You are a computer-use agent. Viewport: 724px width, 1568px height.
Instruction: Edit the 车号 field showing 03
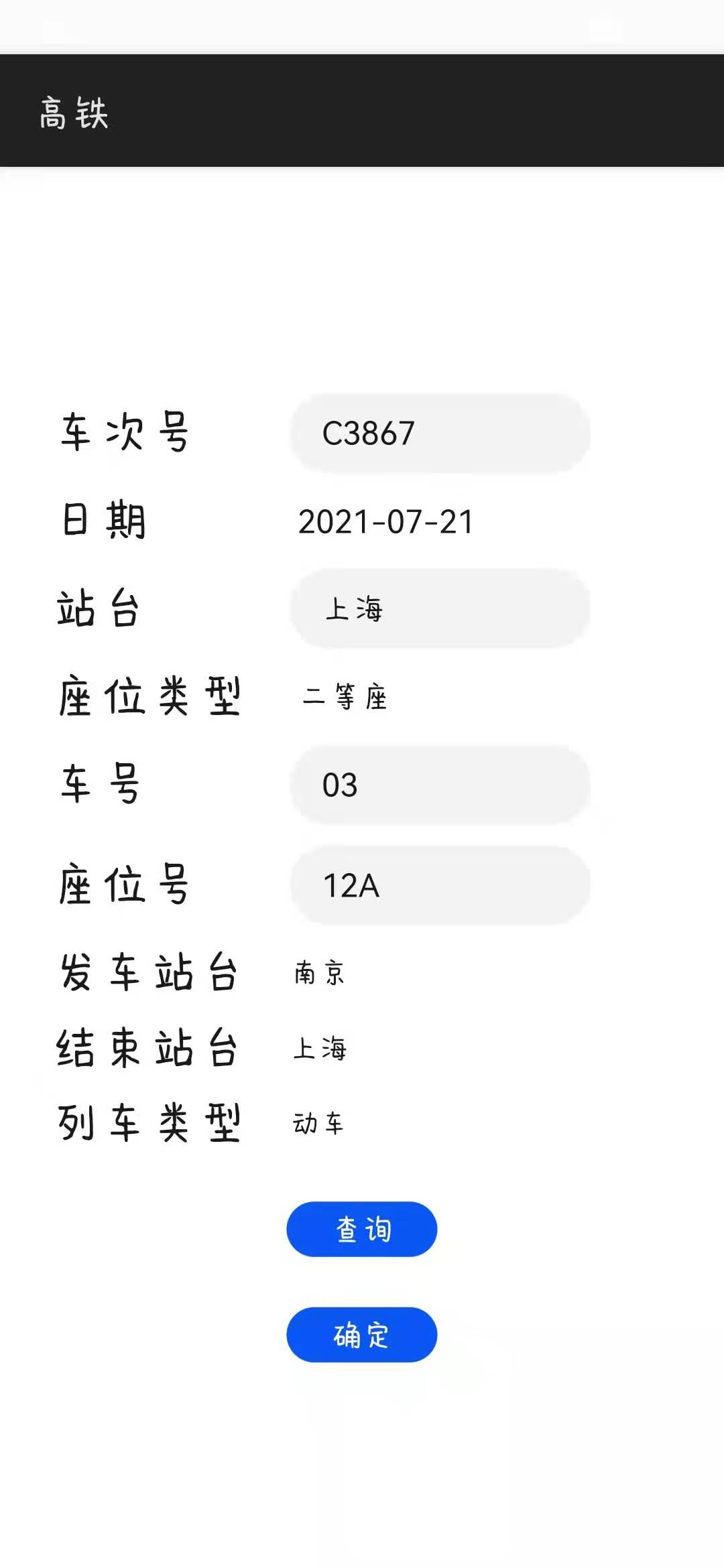pos(440,785)
